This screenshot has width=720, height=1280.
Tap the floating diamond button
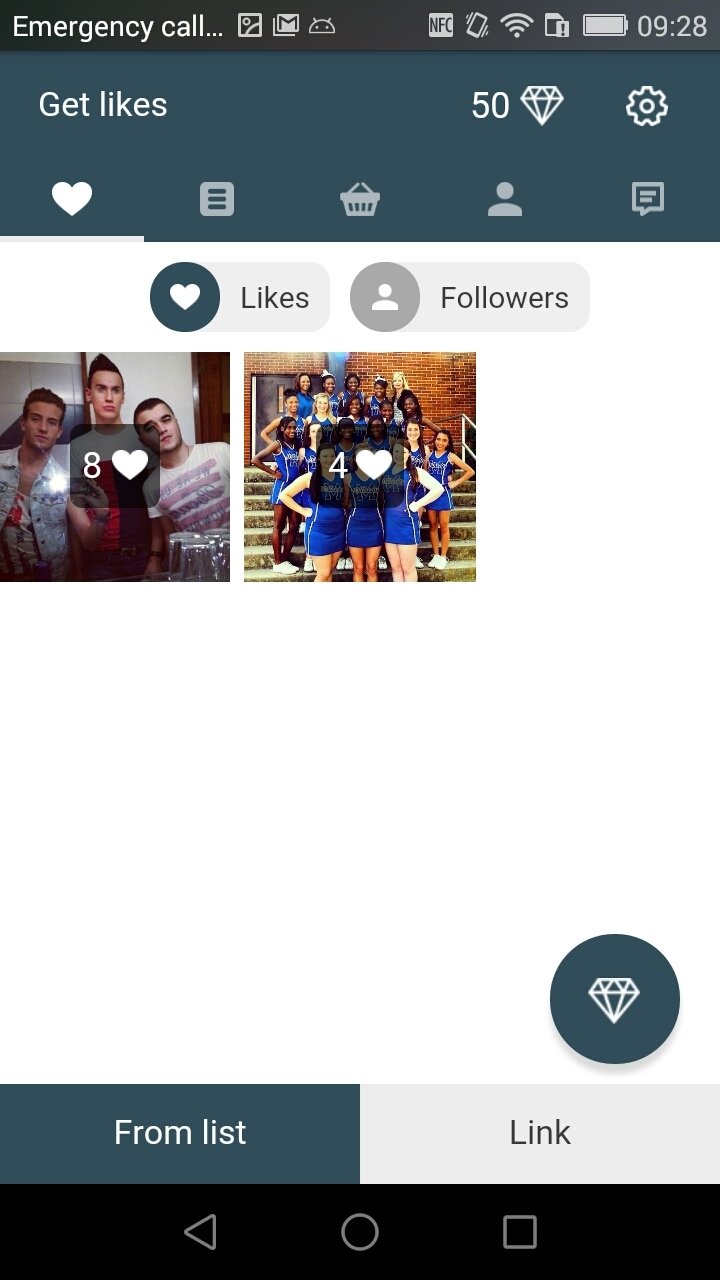(x=614, y=999)
